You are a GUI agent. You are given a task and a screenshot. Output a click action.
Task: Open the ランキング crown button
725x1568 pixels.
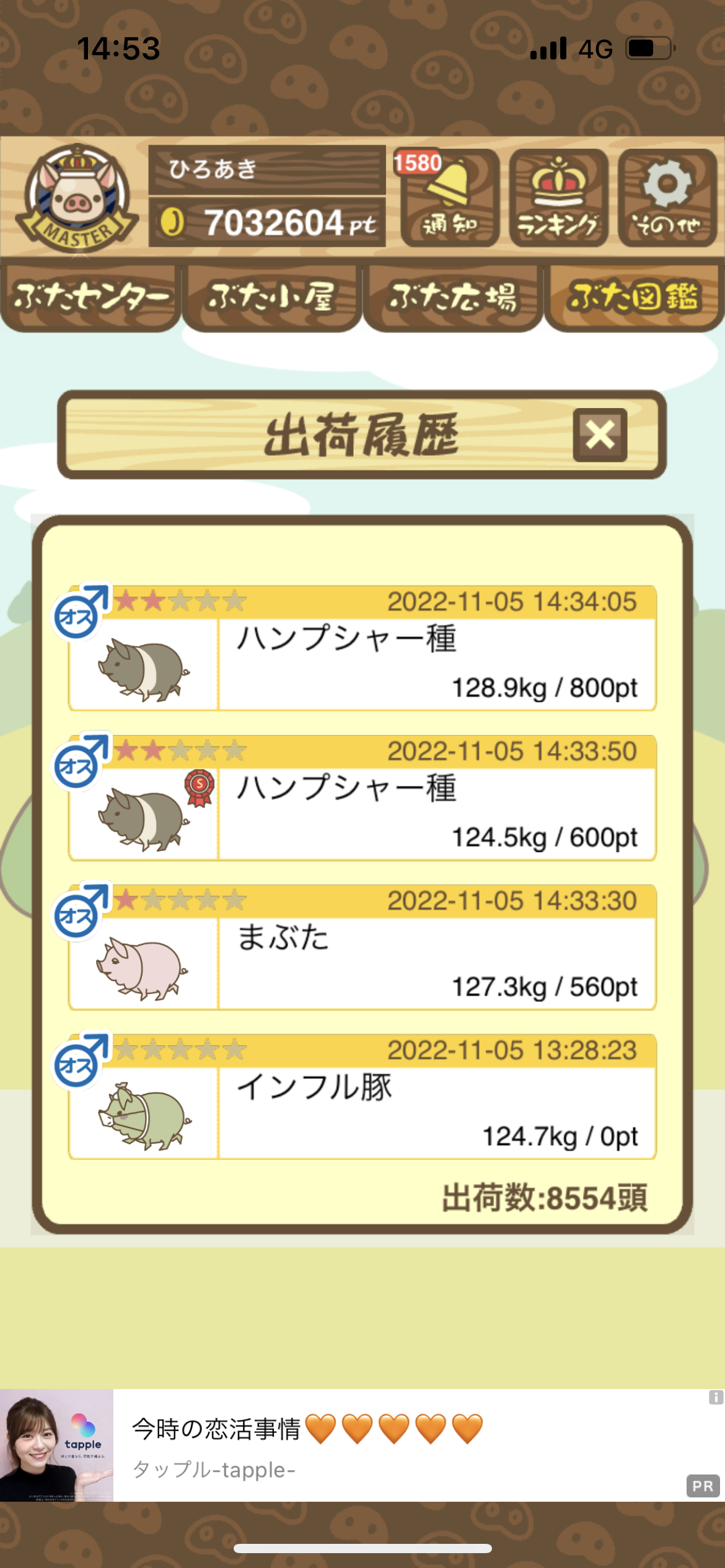tap(558, 198)
